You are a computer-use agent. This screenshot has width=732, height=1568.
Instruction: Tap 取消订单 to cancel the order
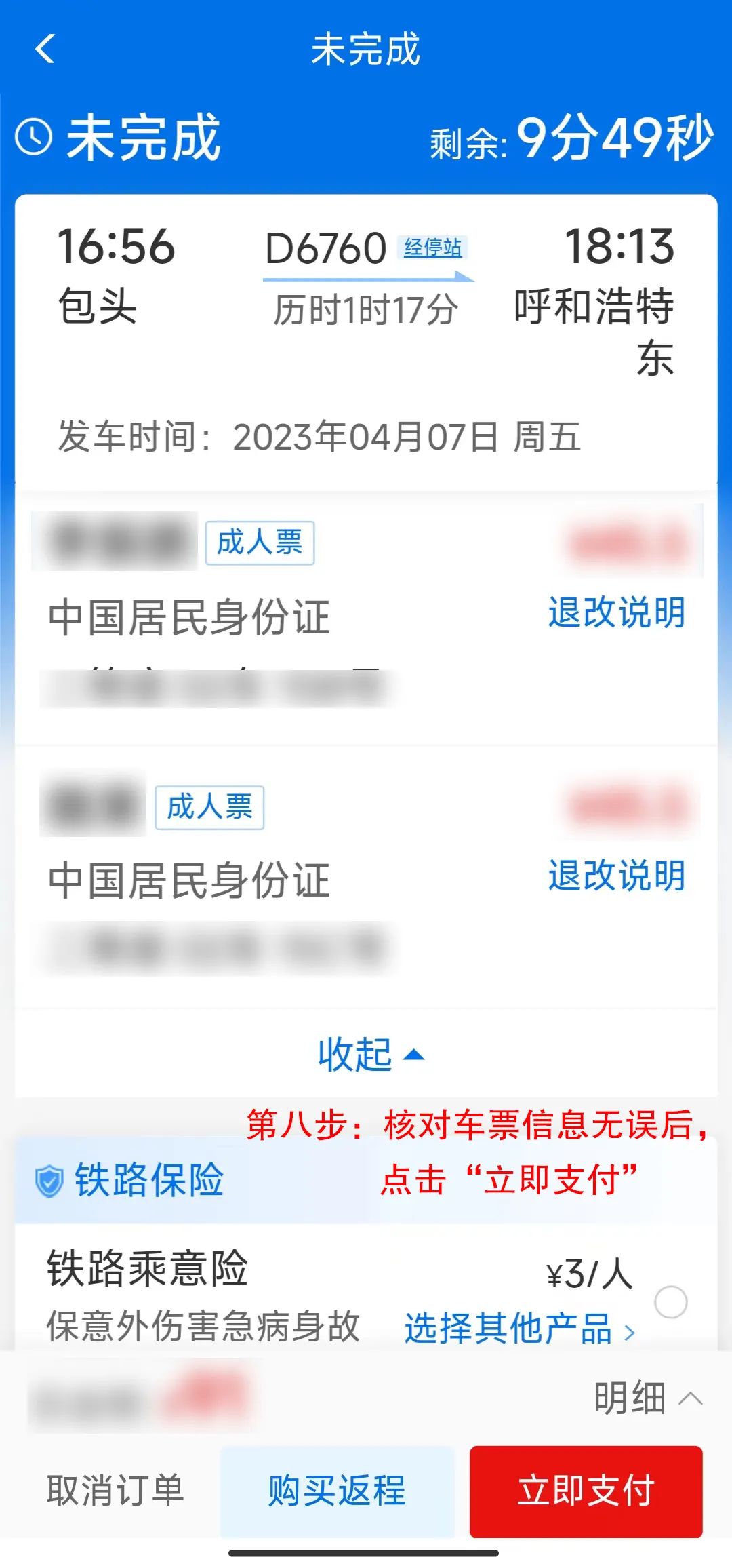(115, 1491)
